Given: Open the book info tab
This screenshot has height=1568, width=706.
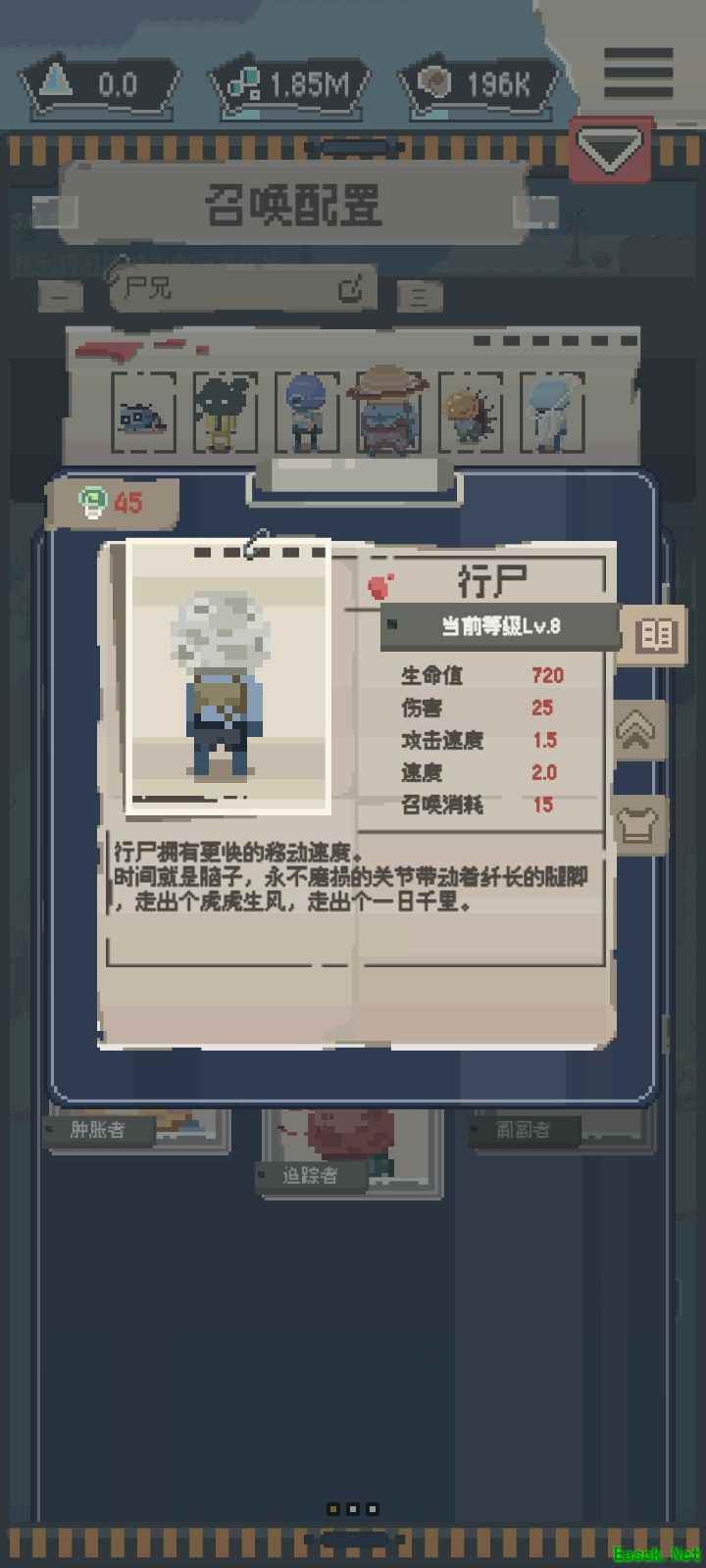Looking at the screenshot, I should (653, 635).
